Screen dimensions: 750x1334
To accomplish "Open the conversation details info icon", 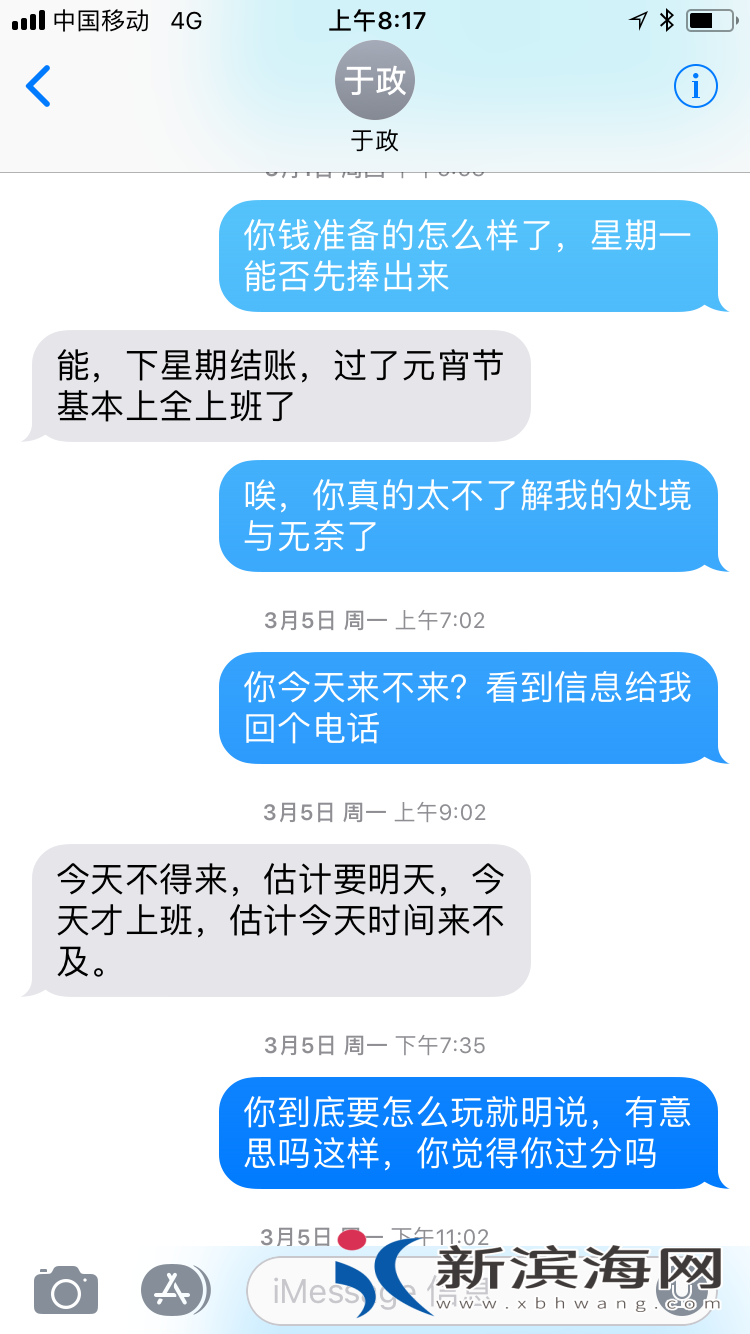I will coord(695,86).
